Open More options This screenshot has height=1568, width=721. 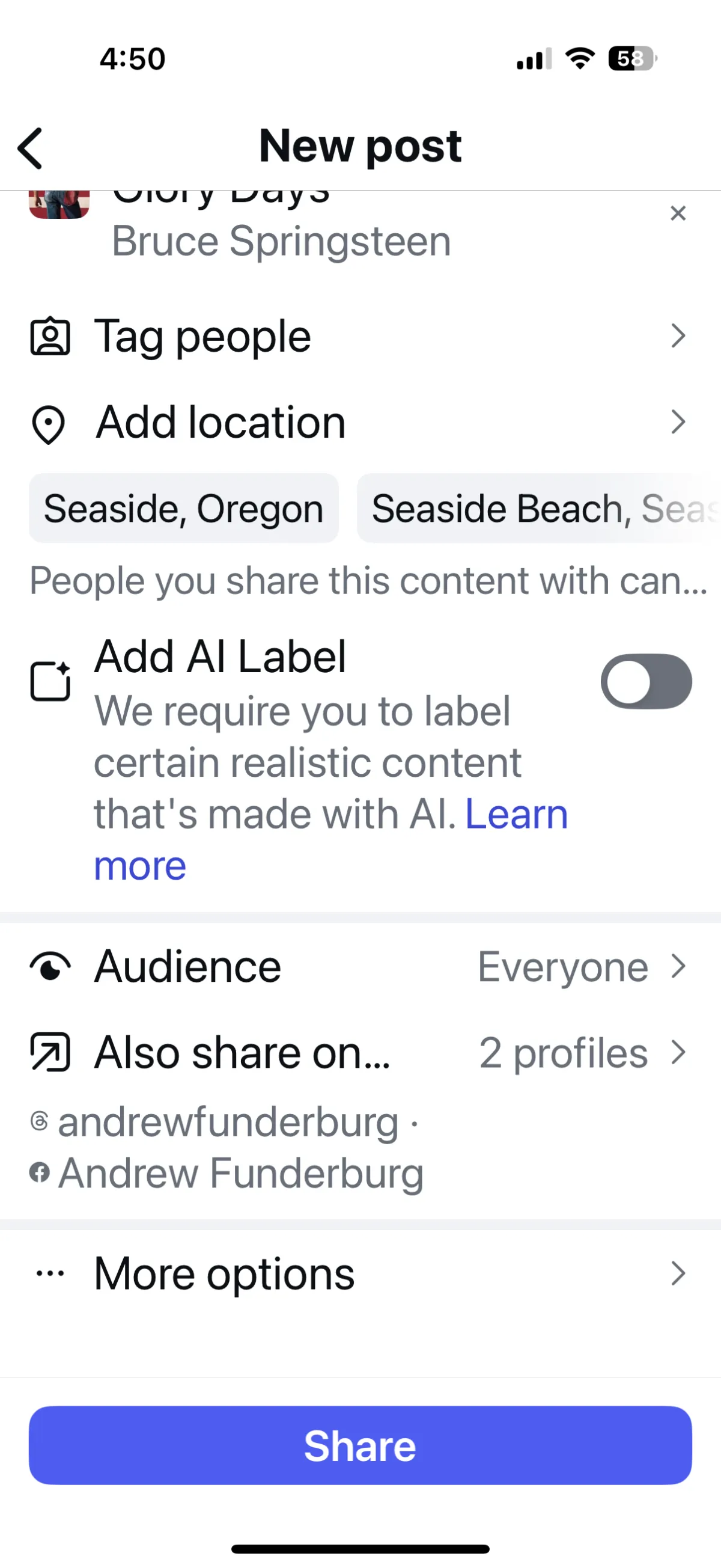tap(359, 1273)
